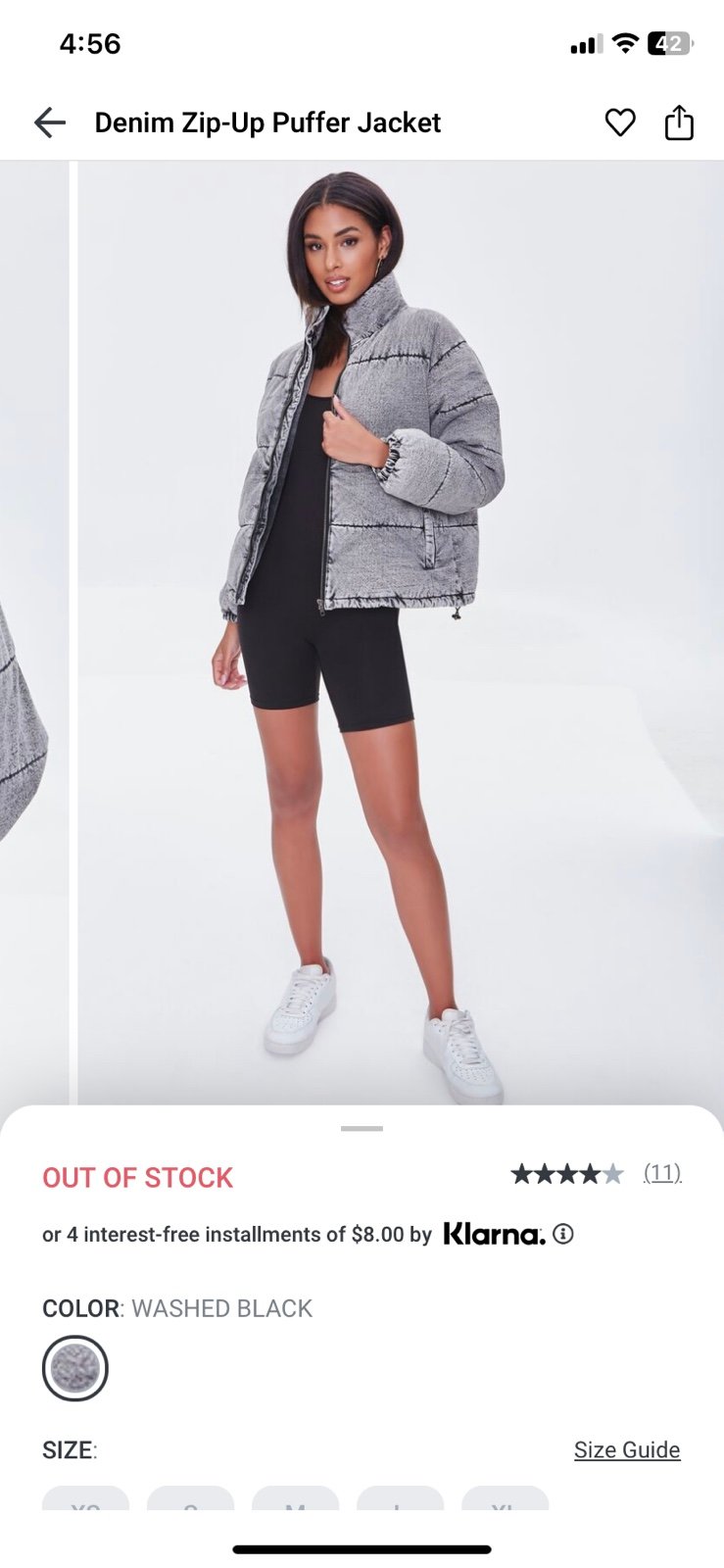The image size is (724, 1568).
Task: Share this puffer jacket
Action: point(679,122)
